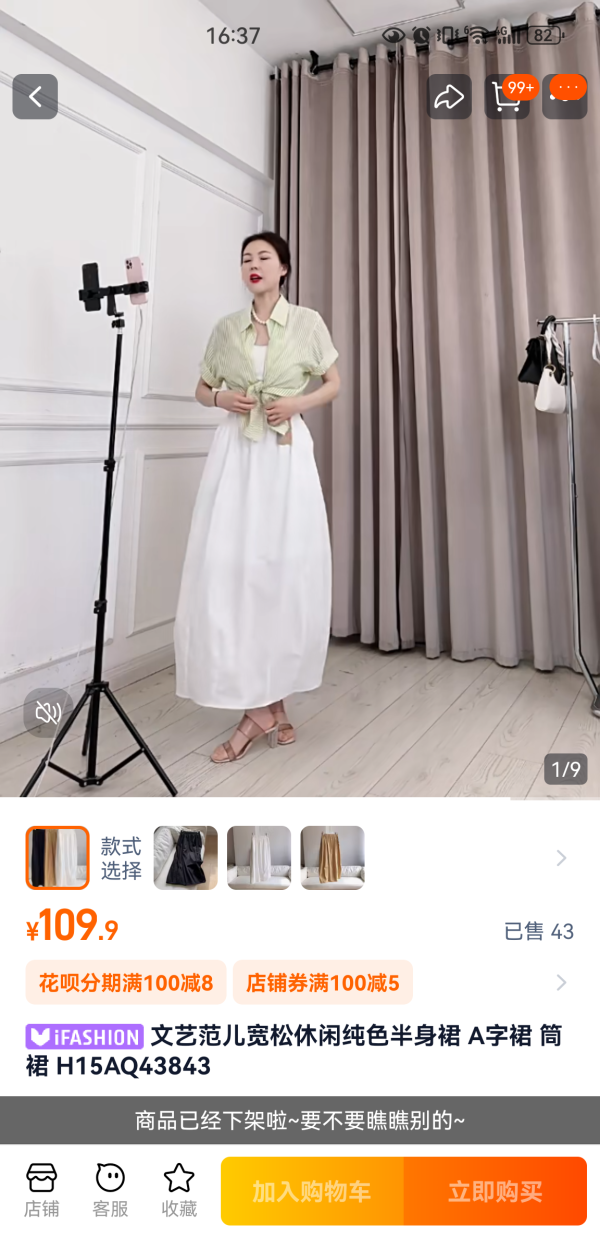This screenshot has height=1238, width=600.
Task: Choose the white skirt style thumbnail
Action: click(259, 858)
